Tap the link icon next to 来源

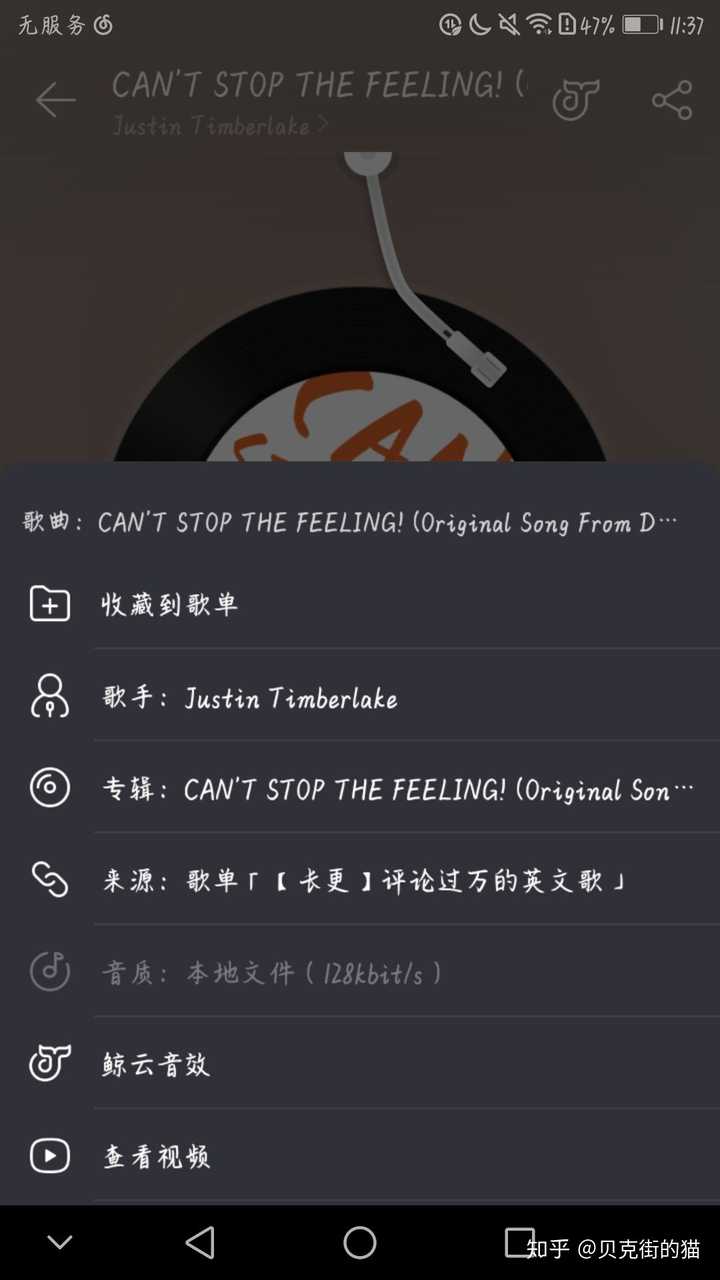point(48,881)
